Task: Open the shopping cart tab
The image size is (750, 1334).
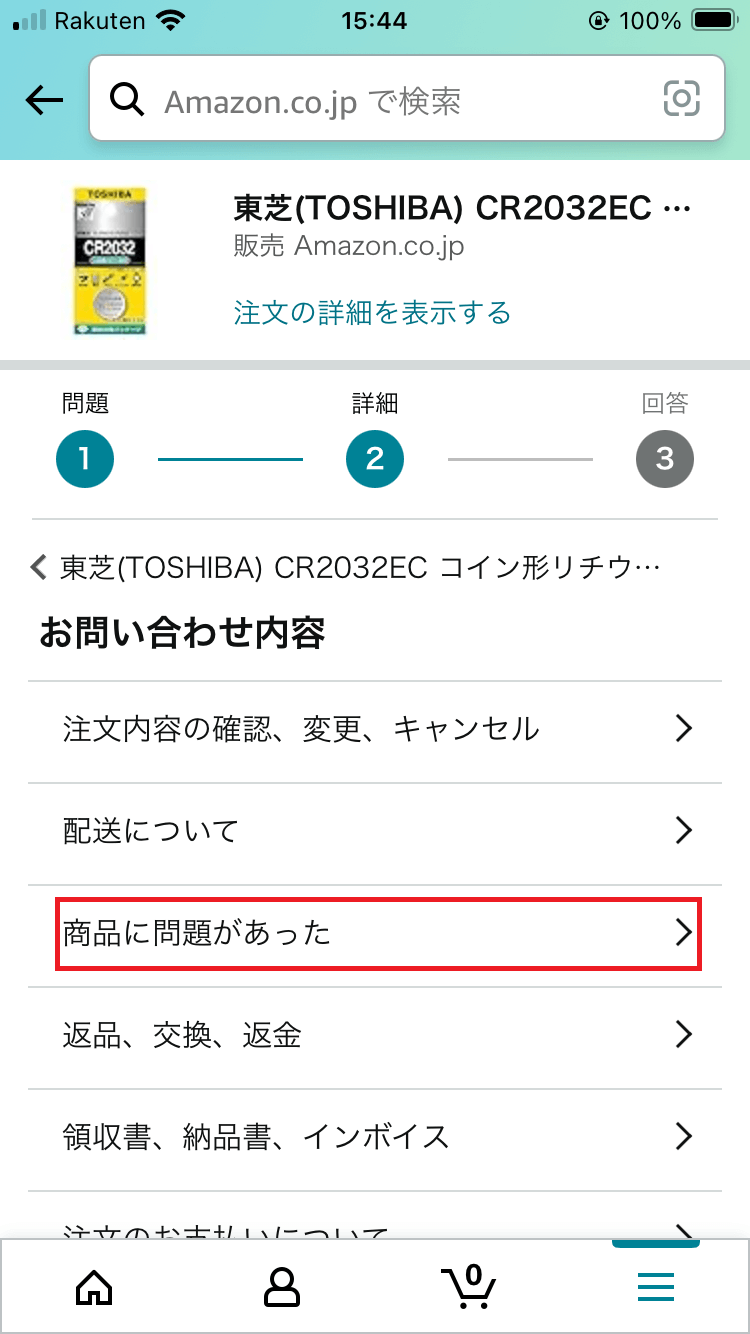Action: click(x=467, y=1286)
